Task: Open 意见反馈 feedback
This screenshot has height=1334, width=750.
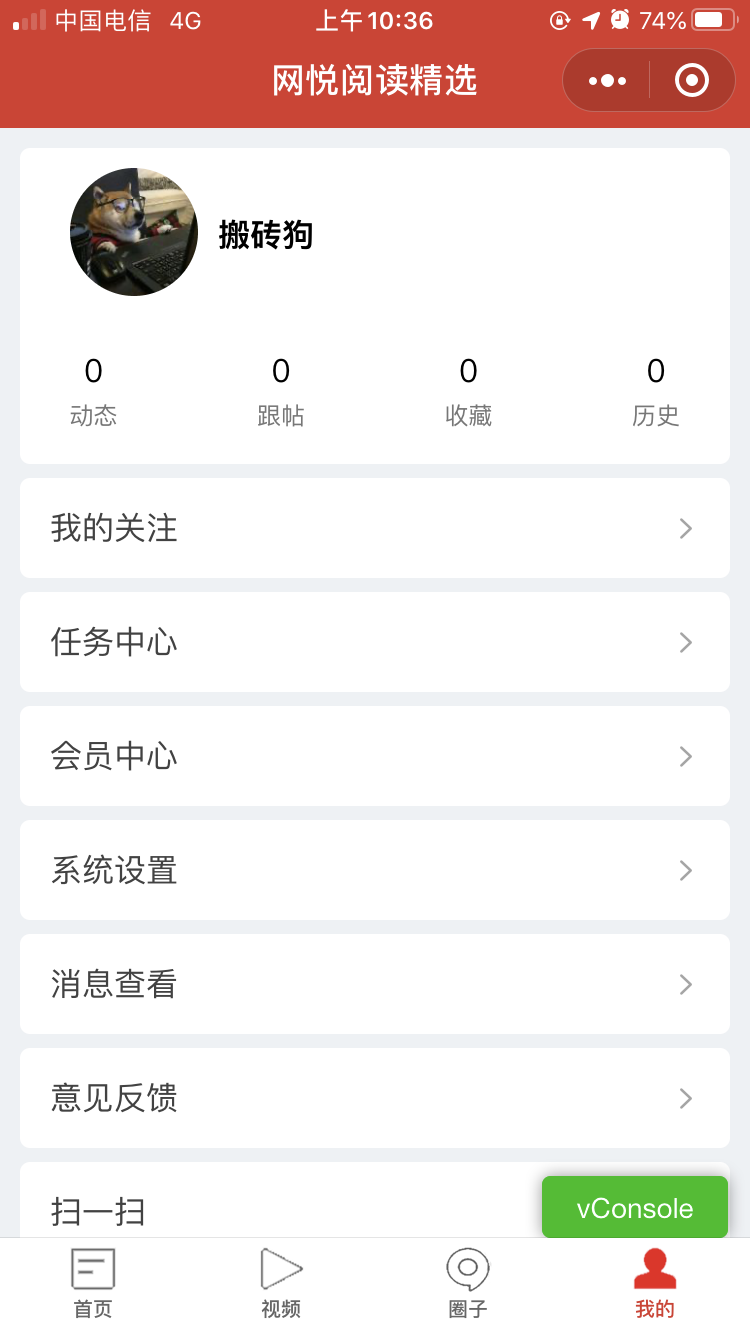Action: click(375, 1098)
